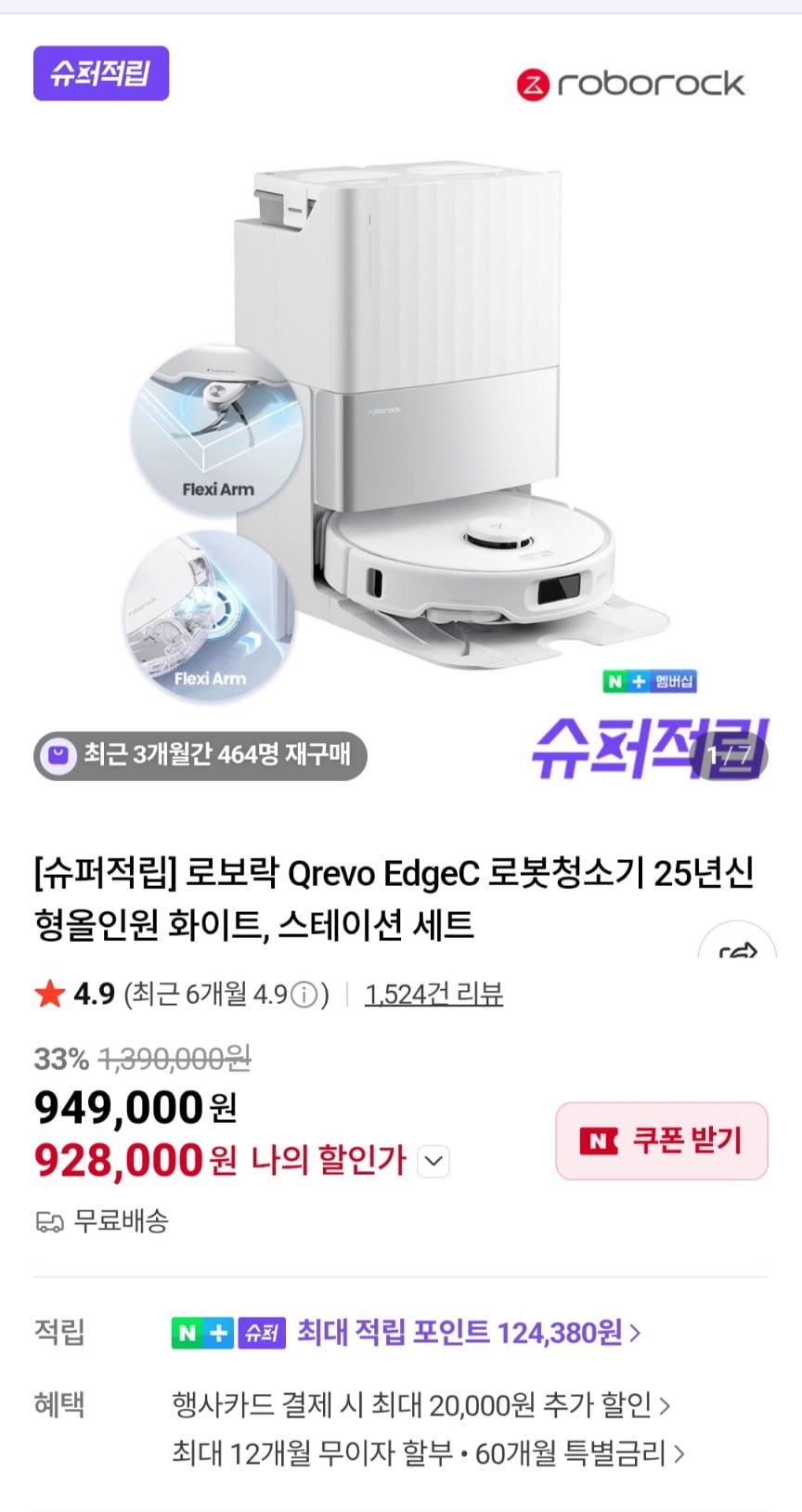View 최대 적립 포인트 124,380원 details
The width and height of the screenshot is (802, 1512).
tap(468, 1334)
